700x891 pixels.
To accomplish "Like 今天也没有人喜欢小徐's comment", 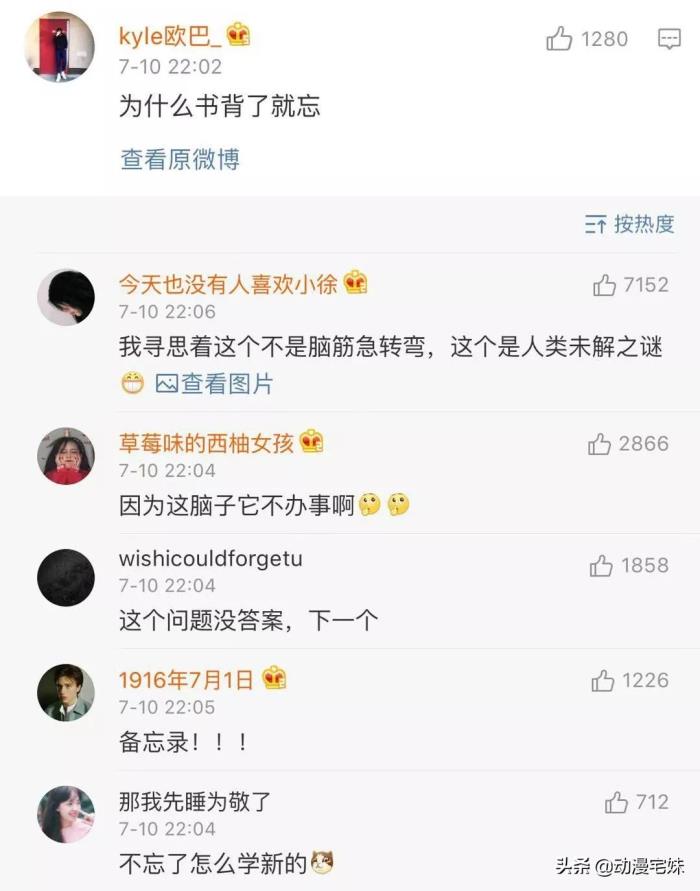I will 604,286.
